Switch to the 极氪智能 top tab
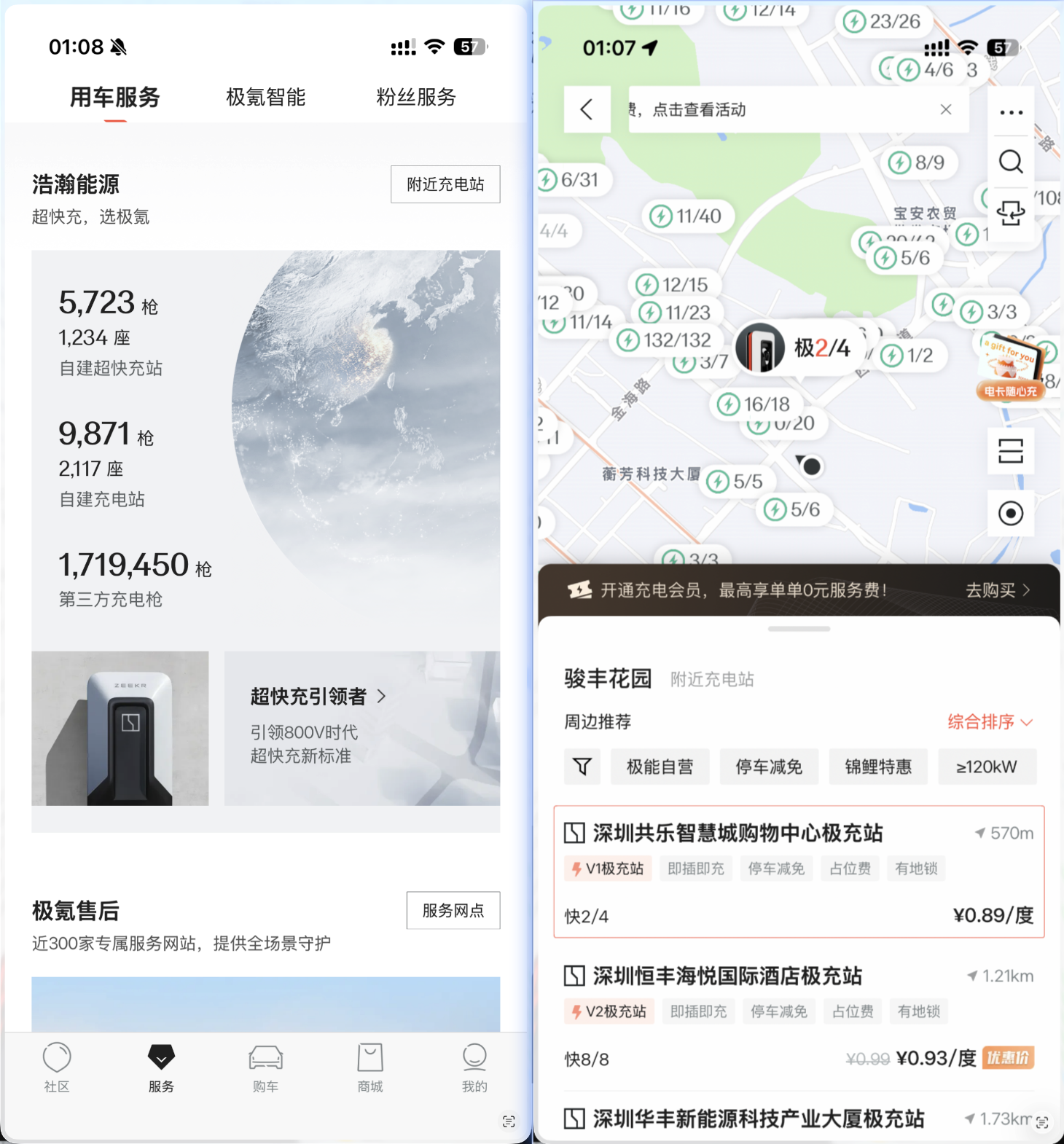1064x1144 pixels. point(266,97)
